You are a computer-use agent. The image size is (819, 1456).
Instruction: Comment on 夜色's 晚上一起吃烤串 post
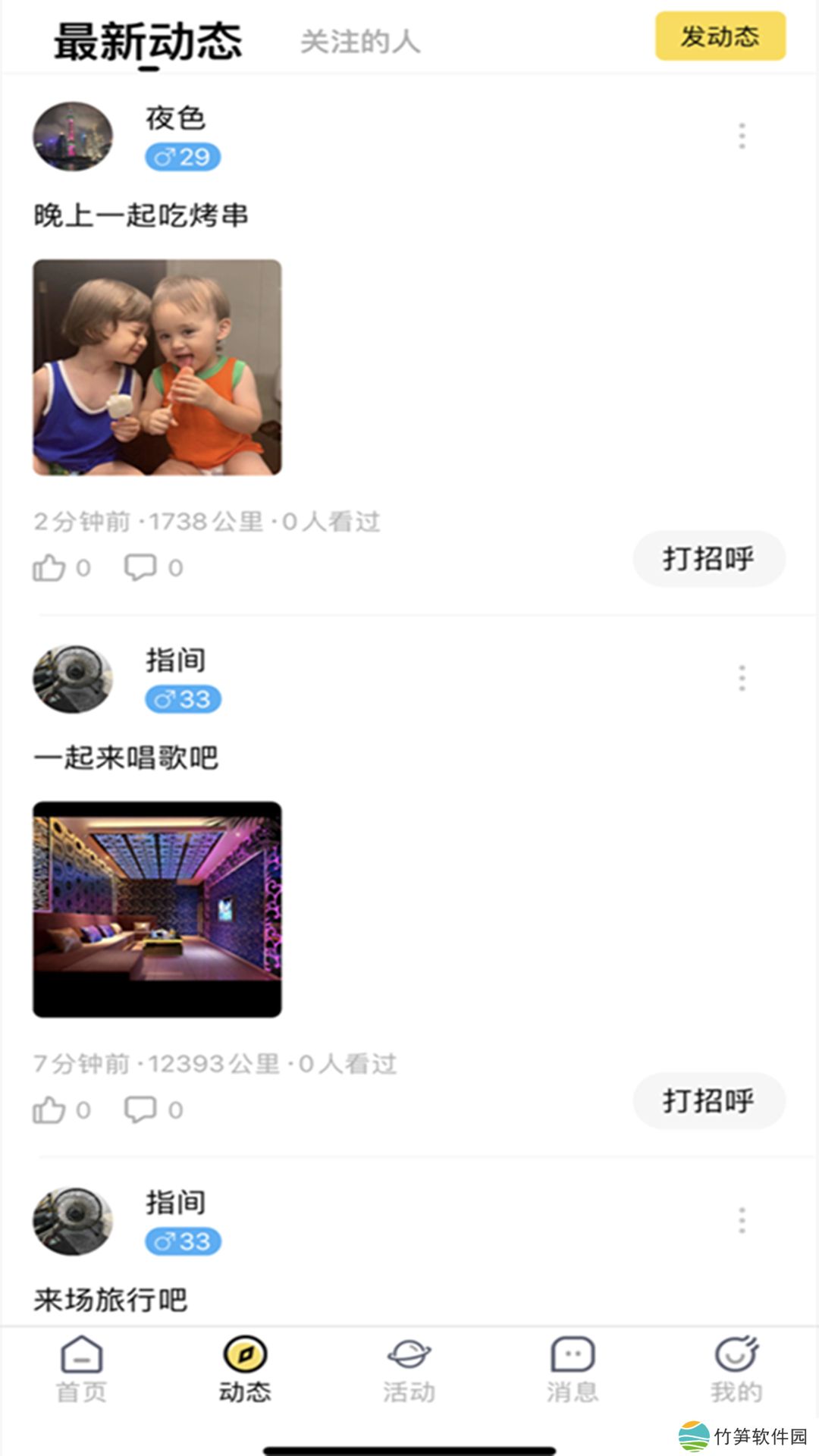pos(141,567)
